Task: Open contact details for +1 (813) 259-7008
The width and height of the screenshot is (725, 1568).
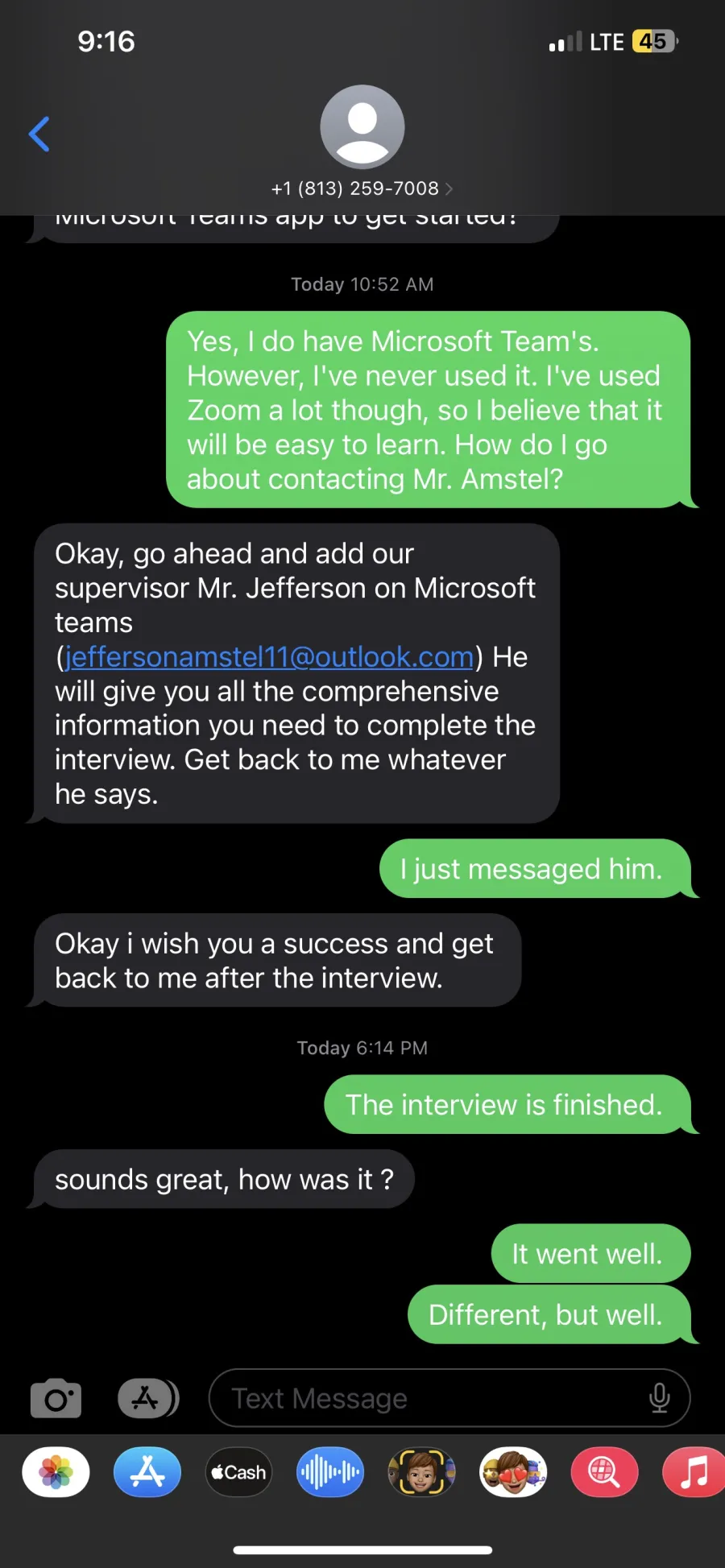Action: click(x=362, y=188)
